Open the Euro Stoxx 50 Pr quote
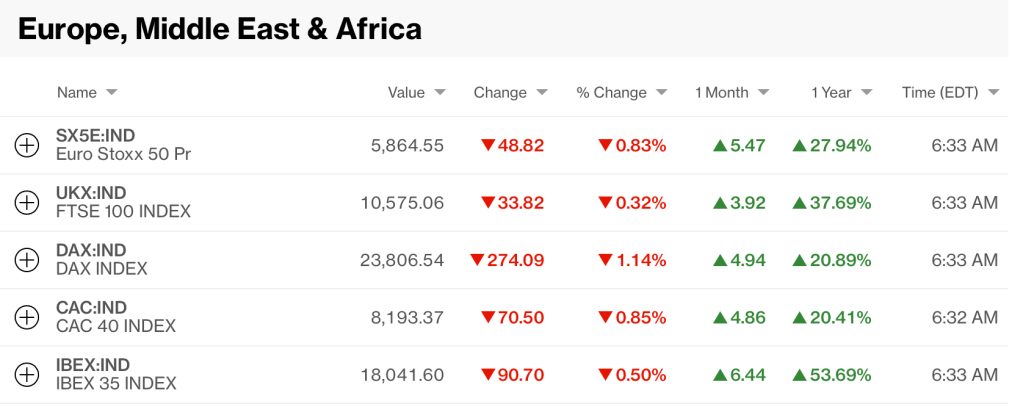The image size is (1023, 404). 123,155
